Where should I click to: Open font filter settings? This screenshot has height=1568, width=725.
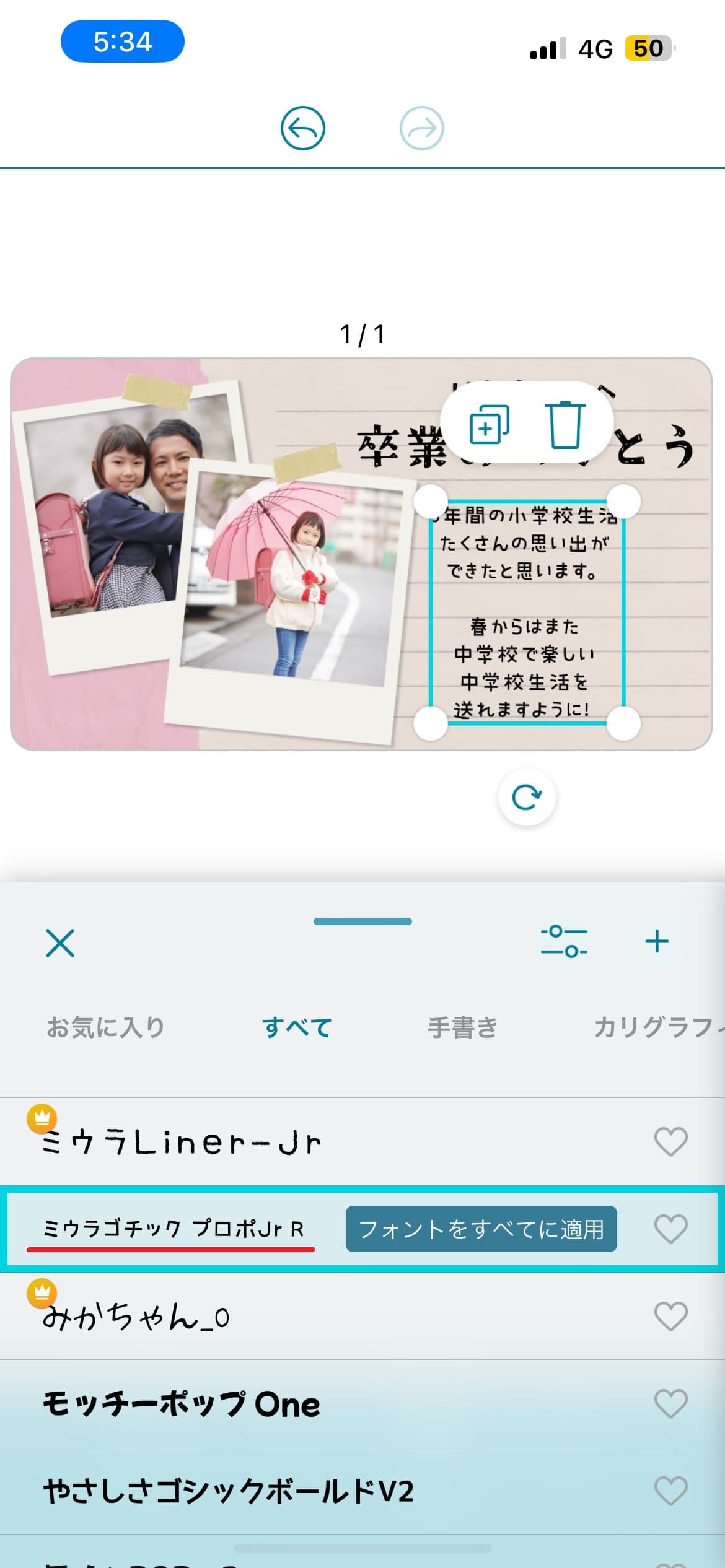click(564, 941)
